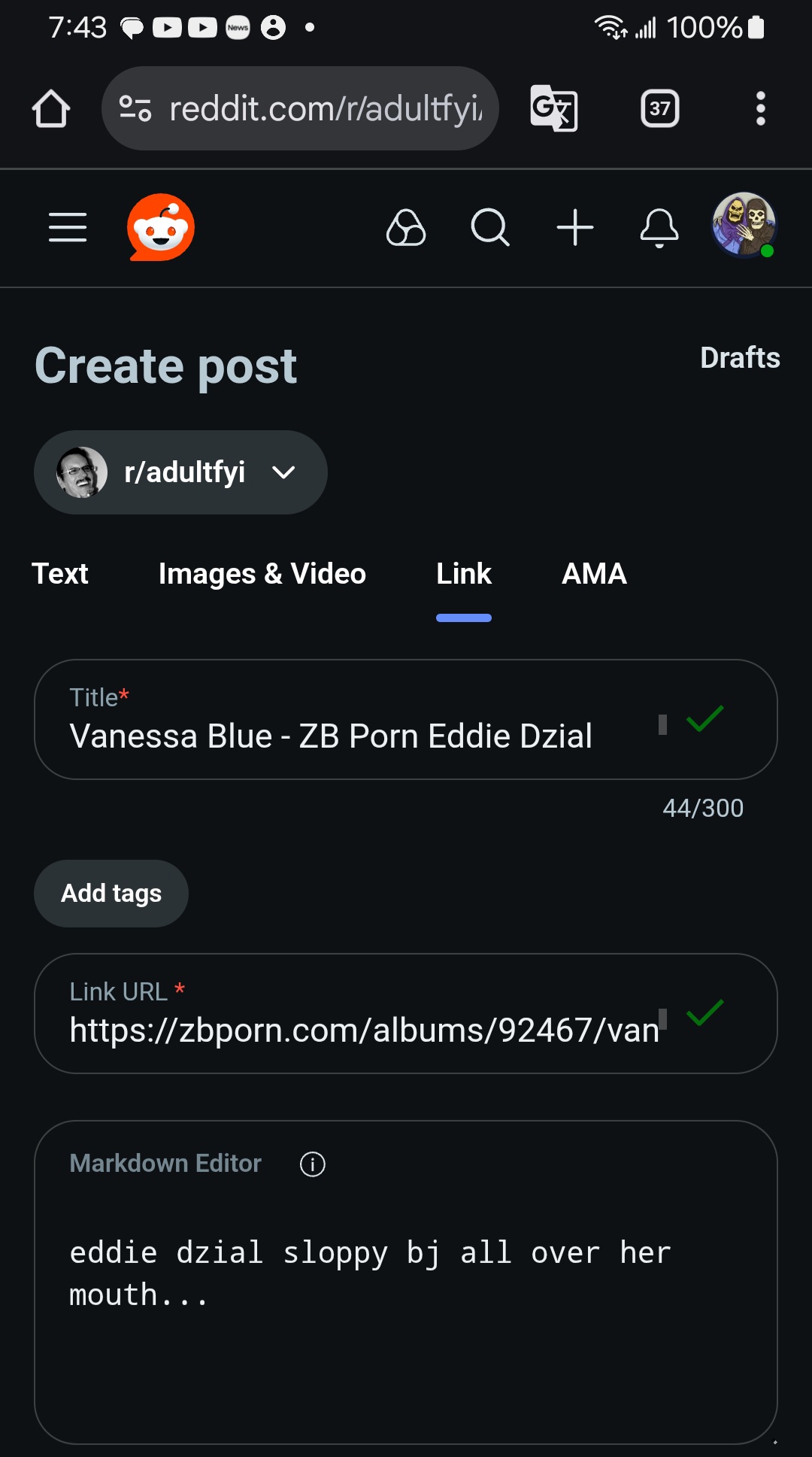The image size is (812, 1457).
Task: Switch to the AMA tab
Action: pos(594,574)
